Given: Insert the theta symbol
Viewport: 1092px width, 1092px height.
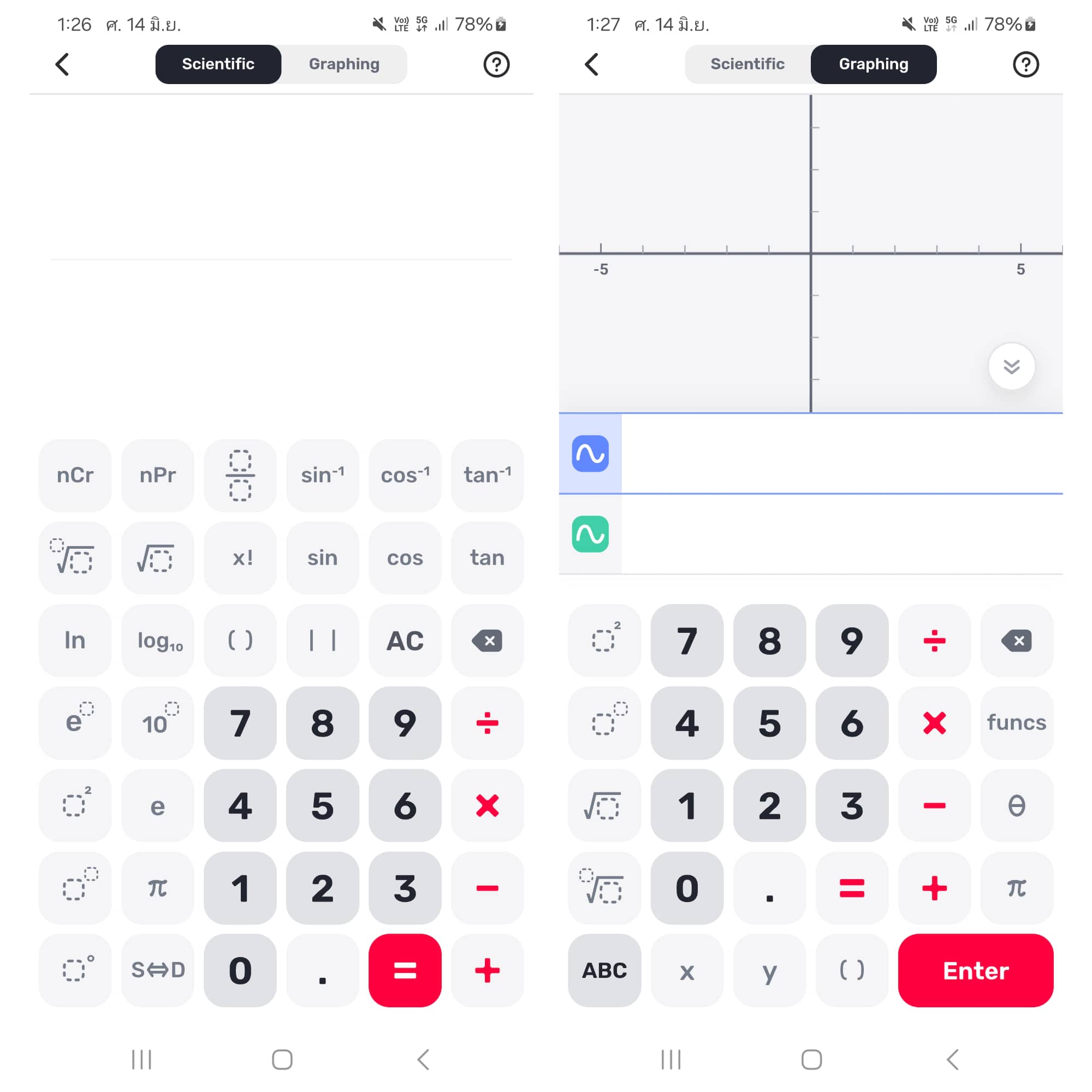Looking at the screenshot, I should pos(1016,805).
